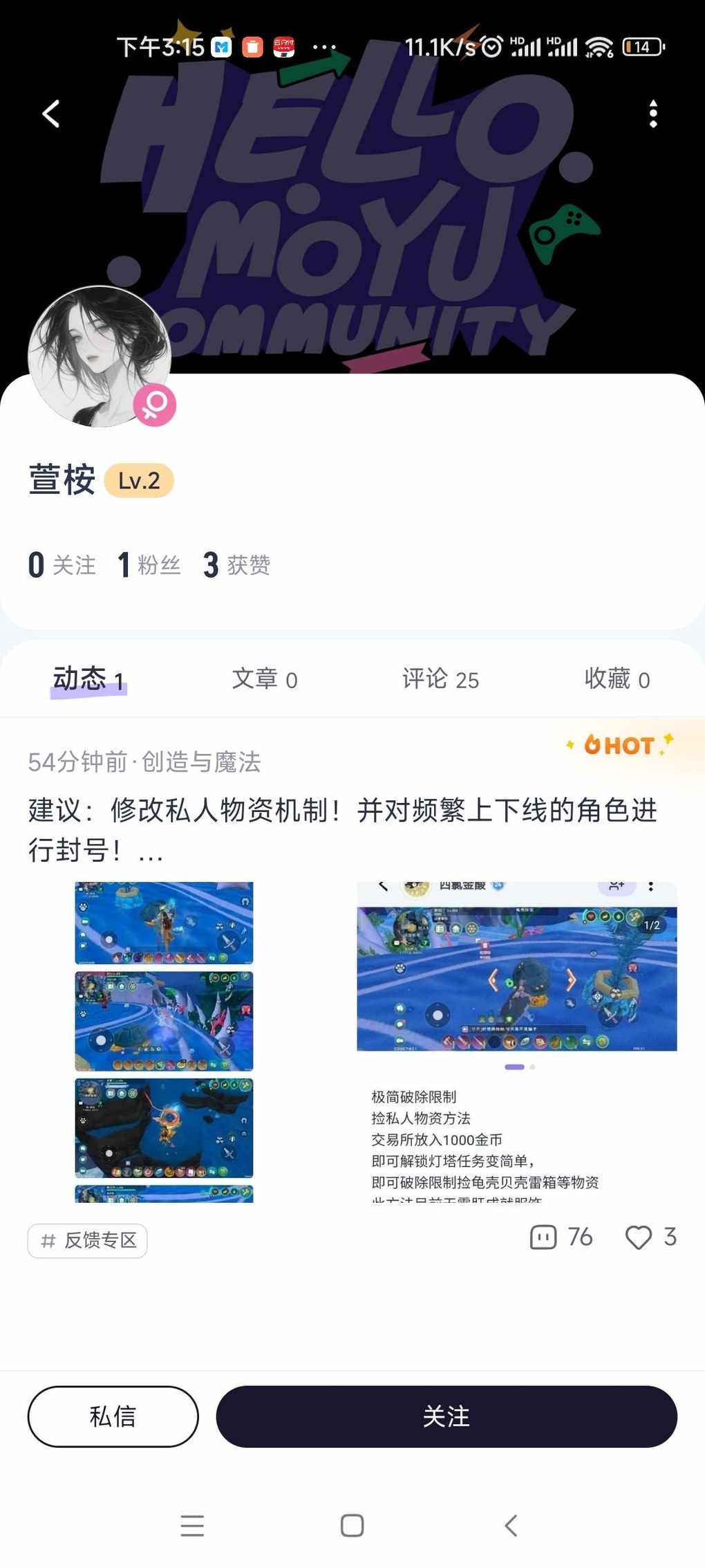This screenshot has height=1568, width=705.
Task: Open the post's 76 comments
Action: [x=561, y=1237]
